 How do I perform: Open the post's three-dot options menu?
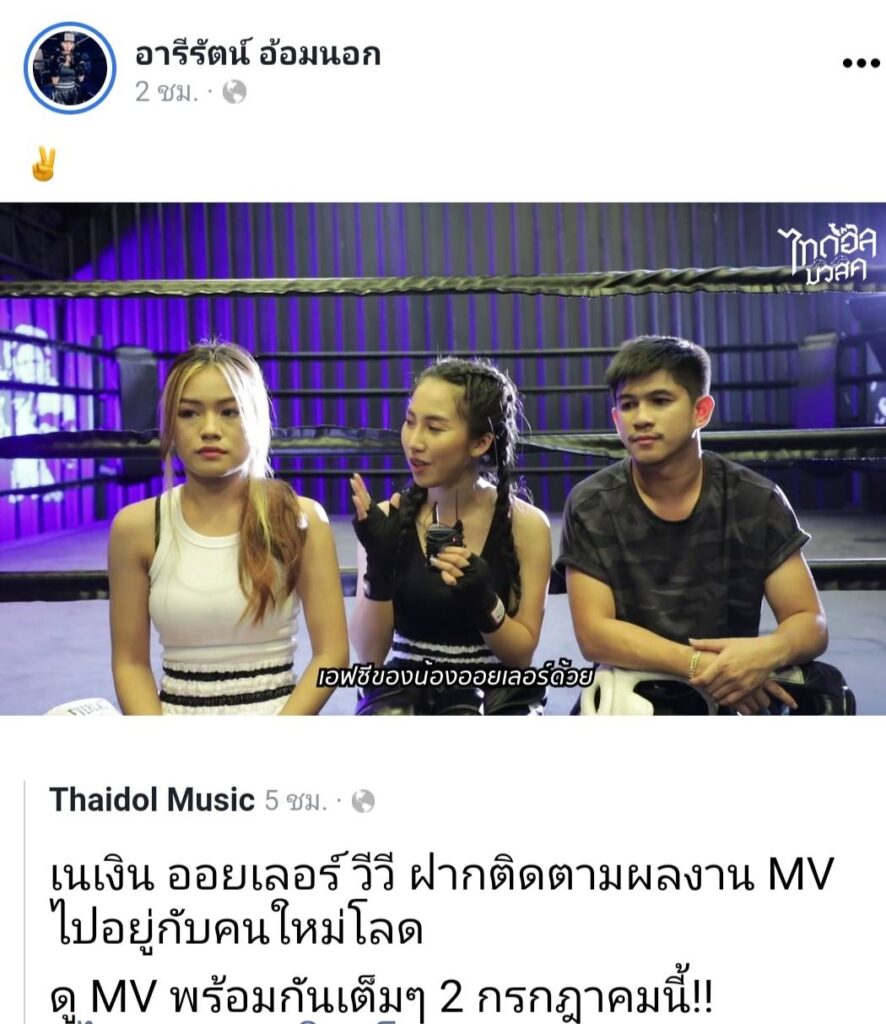[x=860, y=64]
